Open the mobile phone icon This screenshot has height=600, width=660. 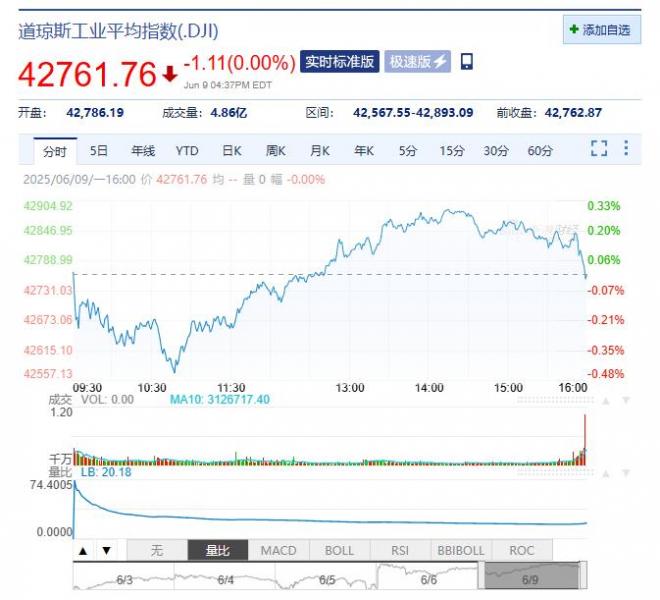point(466,62)
